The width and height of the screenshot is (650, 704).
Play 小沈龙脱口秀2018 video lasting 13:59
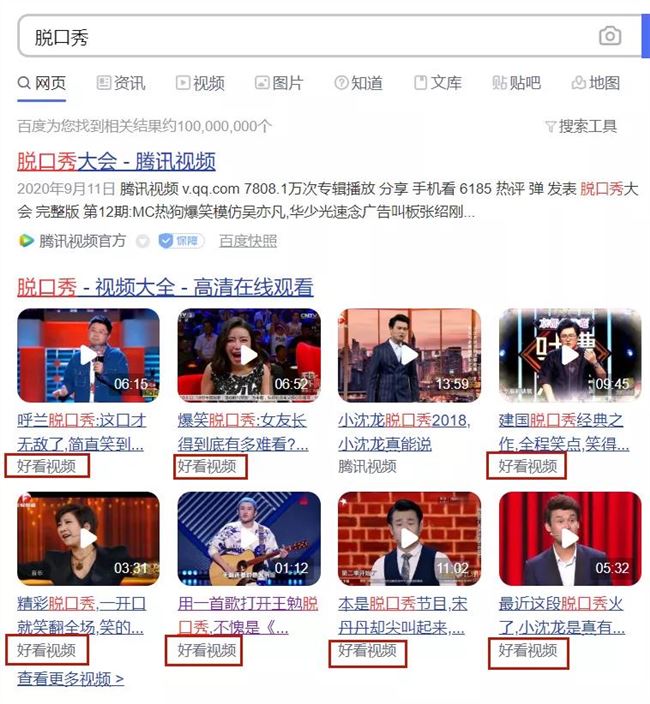409,355
